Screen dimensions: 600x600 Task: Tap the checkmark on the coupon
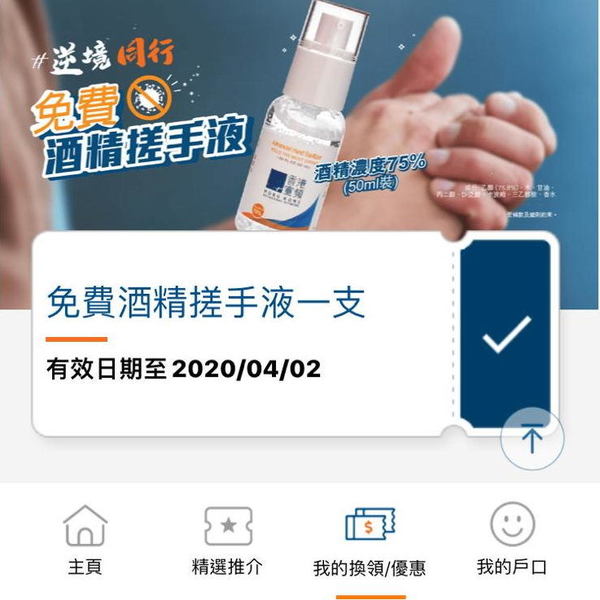pyautogui.click(x=506, y=336)
